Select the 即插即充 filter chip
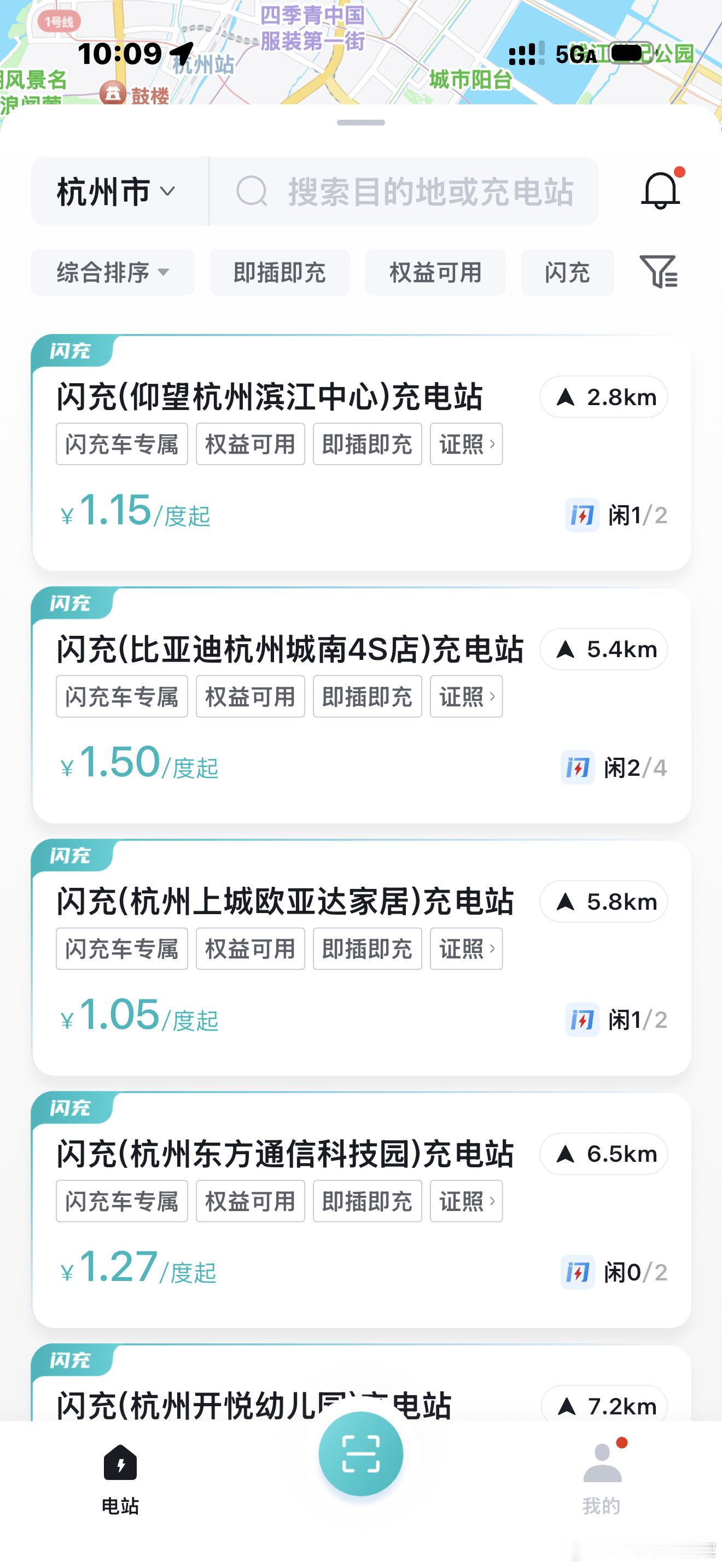722x1568 pixels. 280,272
